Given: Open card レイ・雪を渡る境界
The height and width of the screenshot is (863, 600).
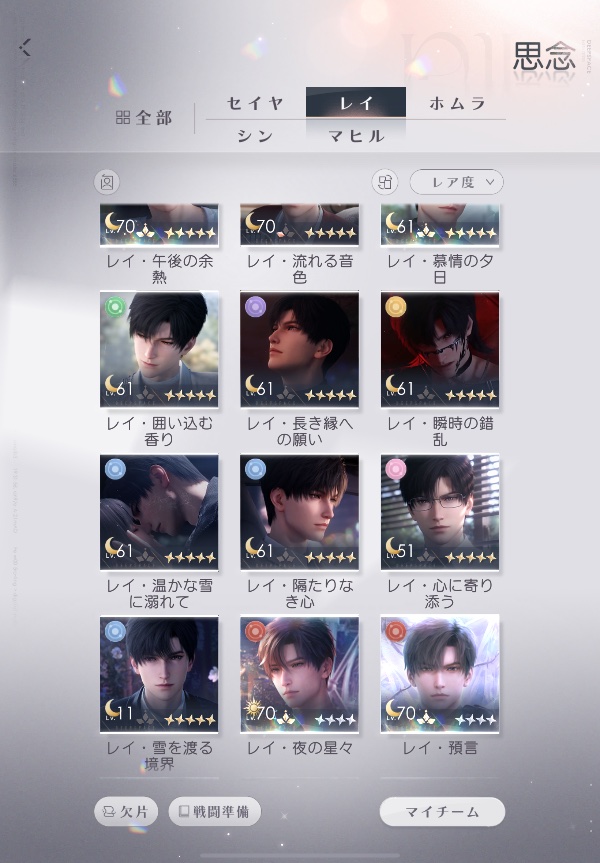Looking at the screenshot, I should coord(160,674).
